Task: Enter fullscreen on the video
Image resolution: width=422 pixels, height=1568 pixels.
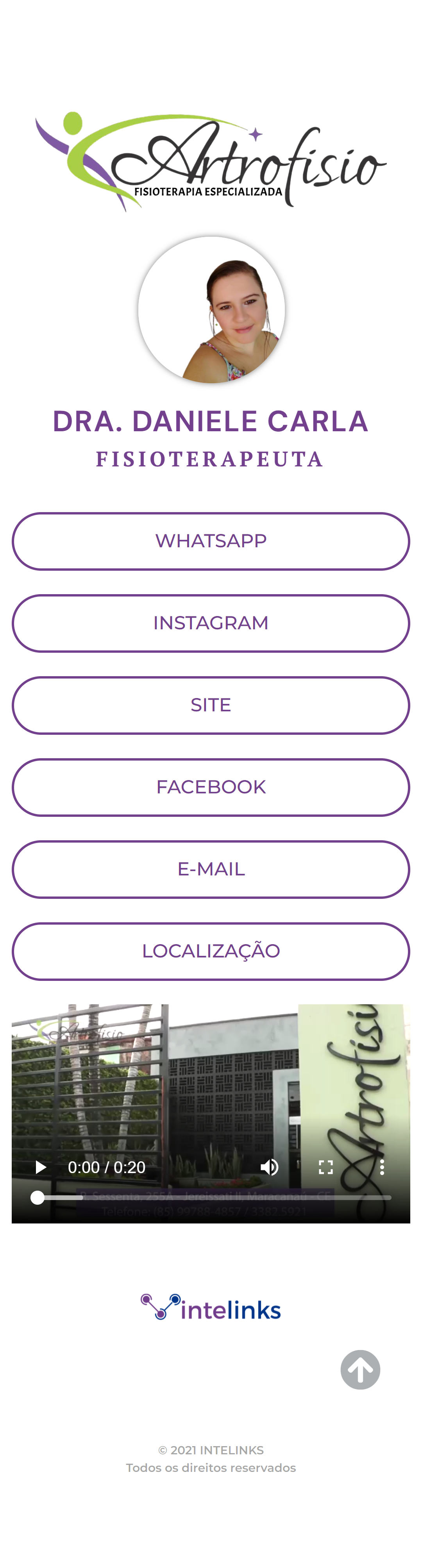Action: click(326, 1167)
